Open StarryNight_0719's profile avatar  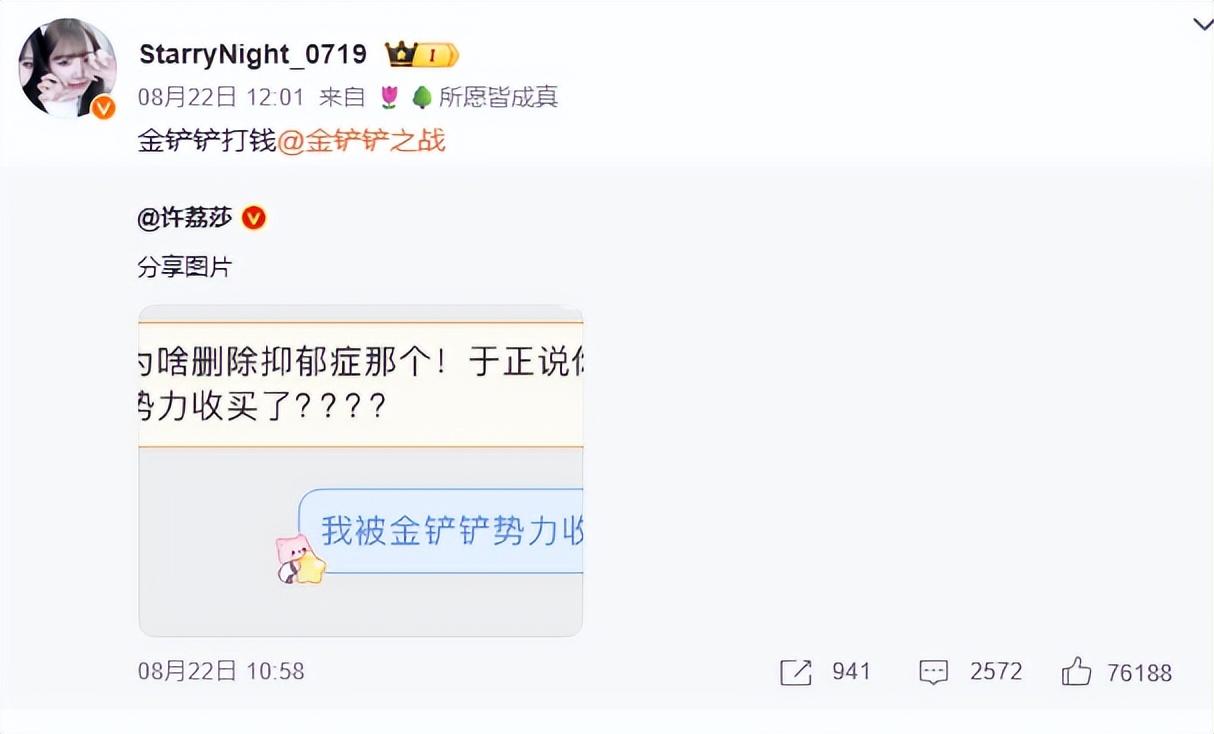[67, 69]
